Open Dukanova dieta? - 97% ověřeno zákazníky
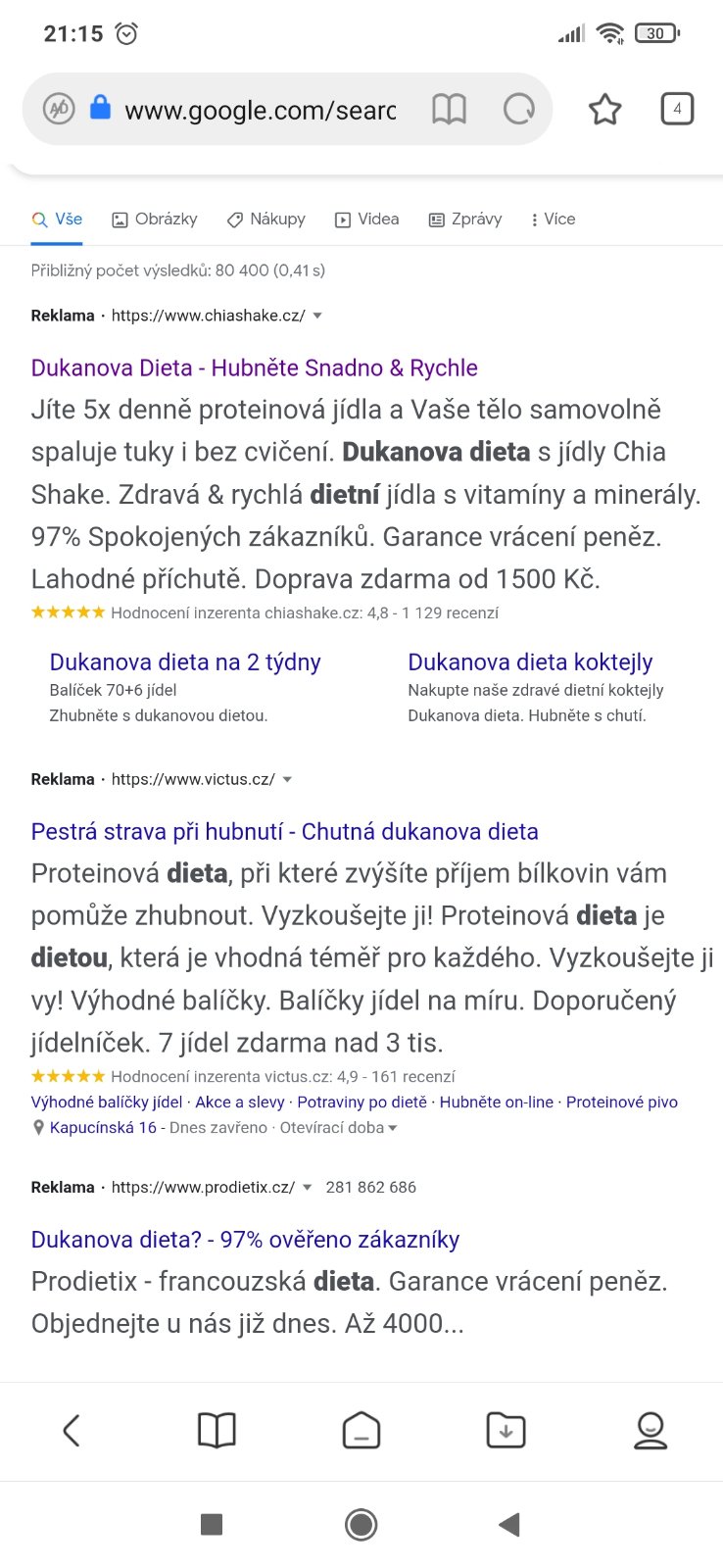 pyautogui.click(x=245, y=1240)
